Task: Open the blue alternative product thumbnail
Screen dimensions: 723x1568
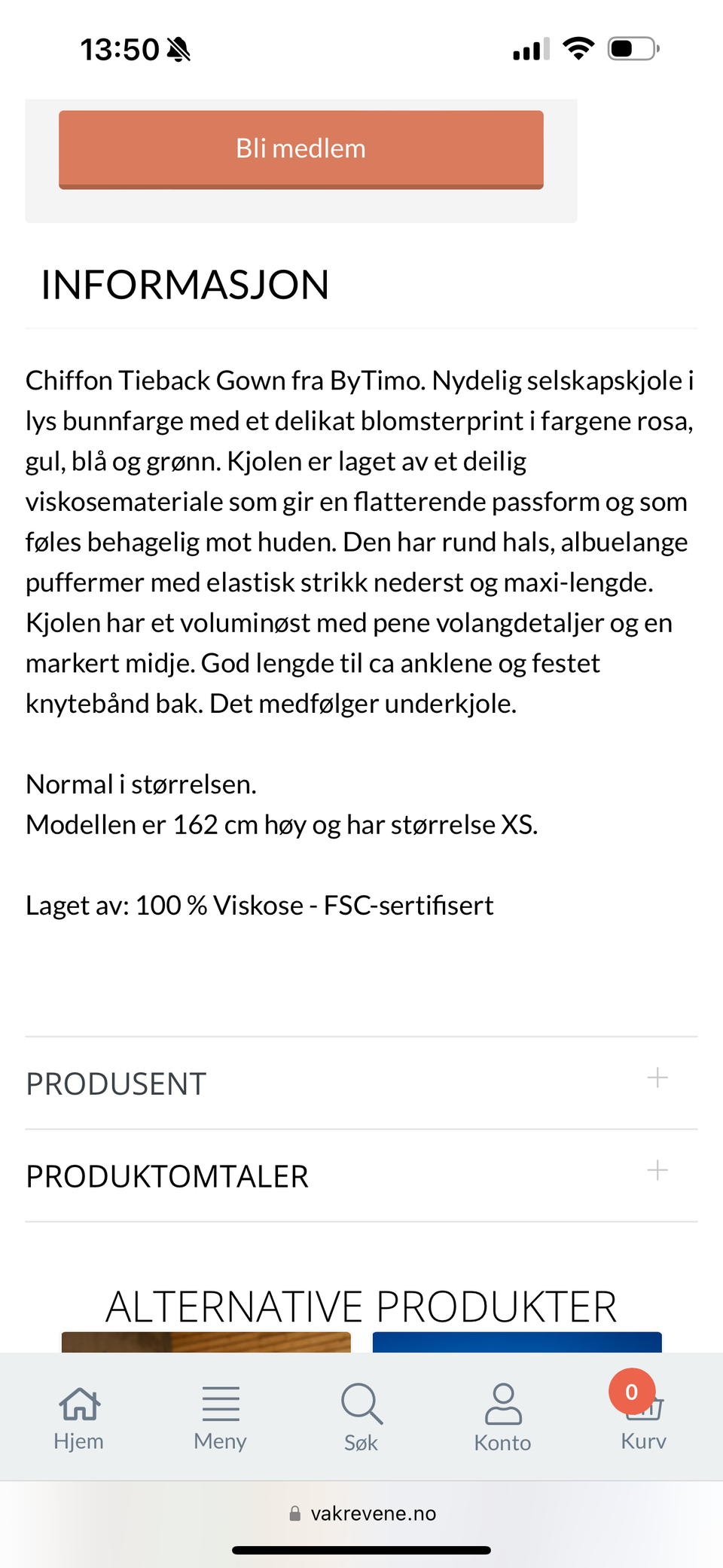Action: 517,1345
